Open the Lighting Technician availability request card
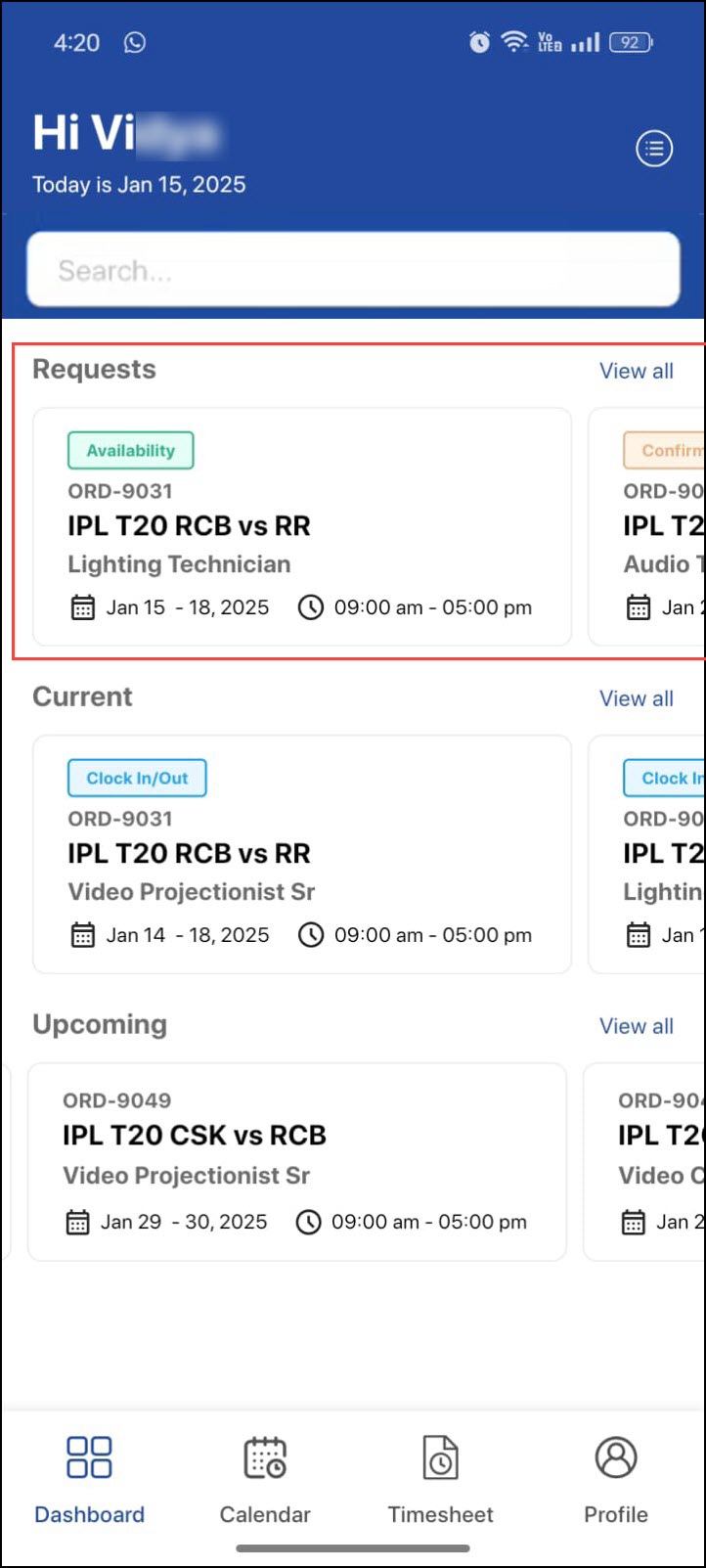The width and height of the screenshot is (706, 1568). [302, 527]
